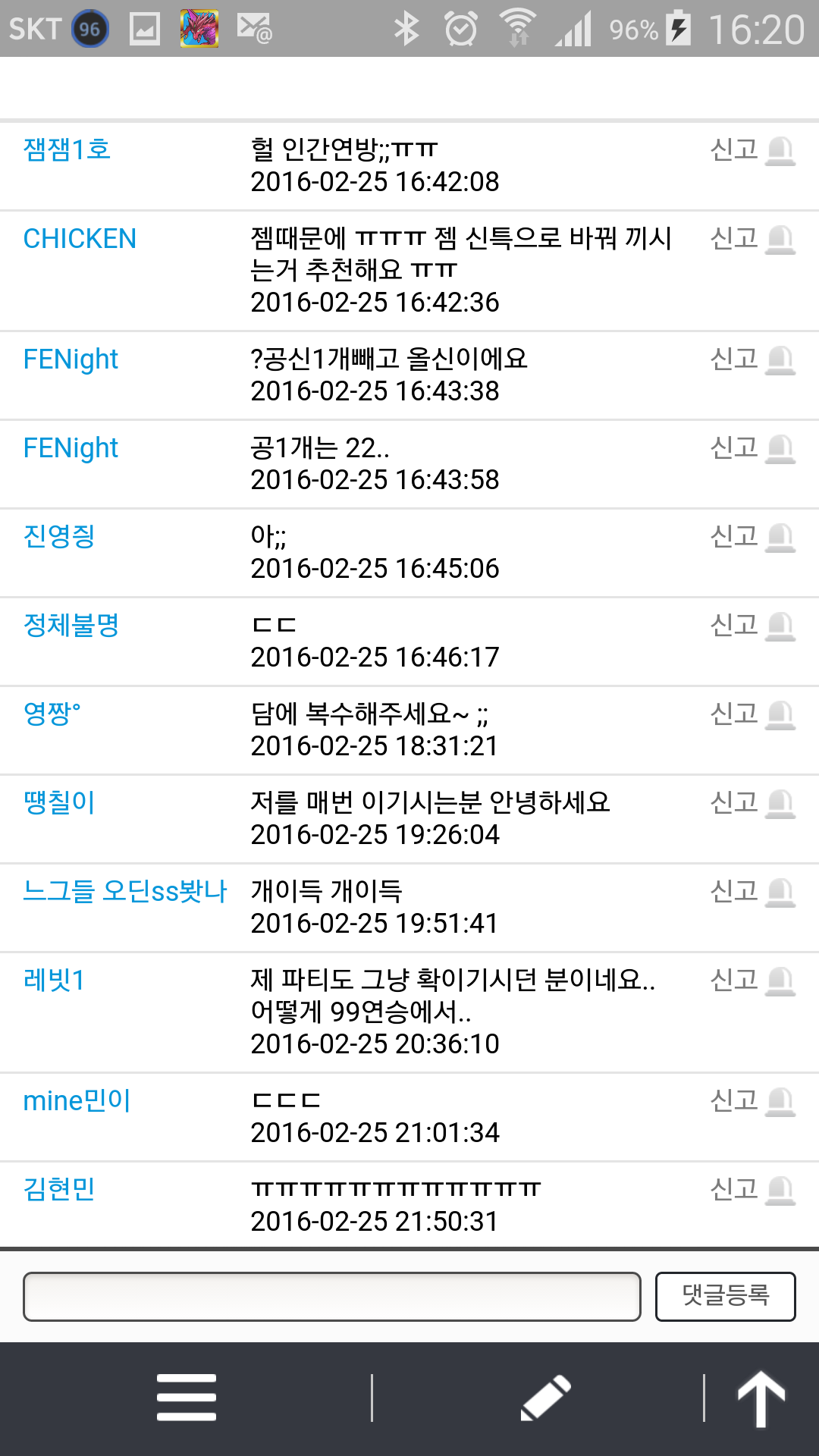The height and width of the screenshot is (1456, 819).
Task: Report 김현민's comment via 신고
Action: pos(751,1189)
